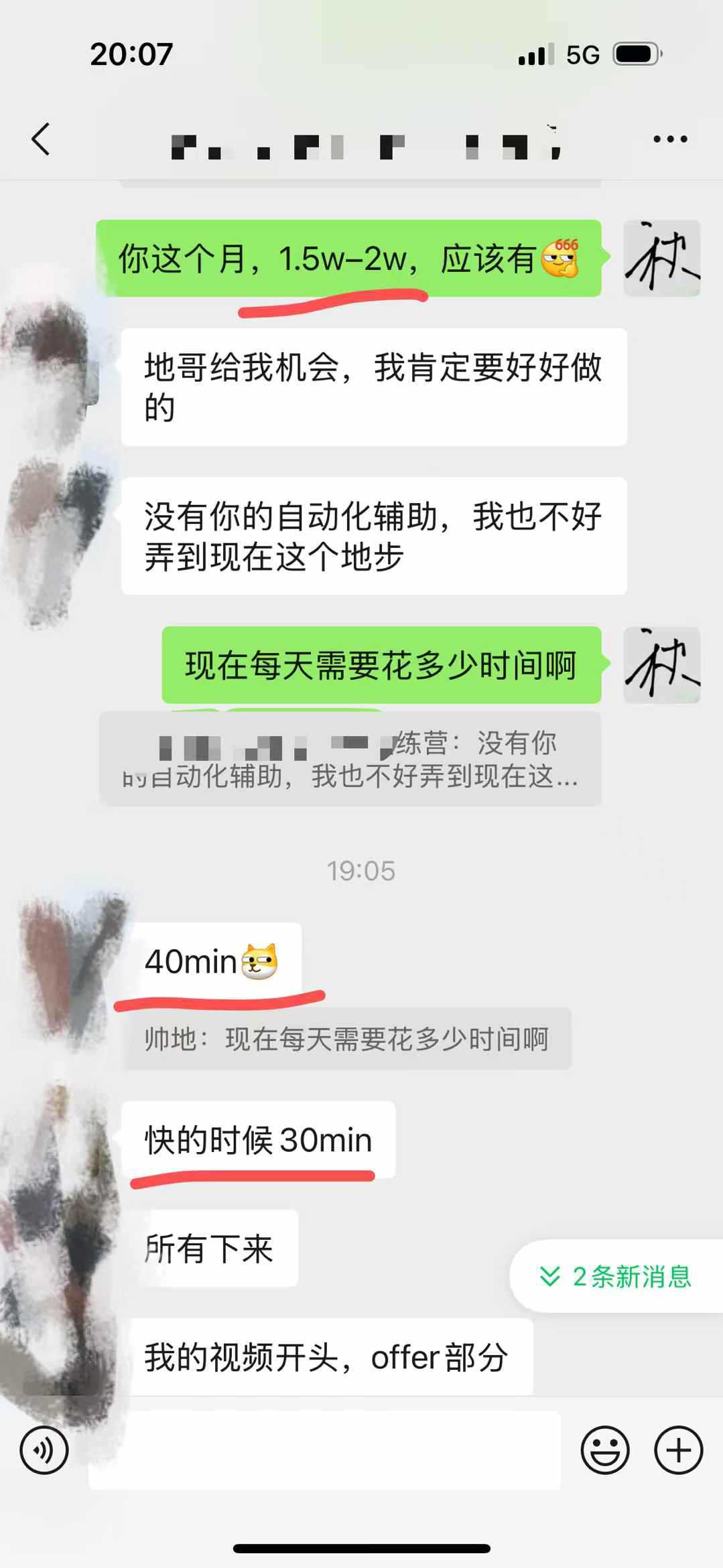Open sender avatar beside 现在每天需要花多少时间啊
This screenshot has width=723, height=1568.
[661, 665]
